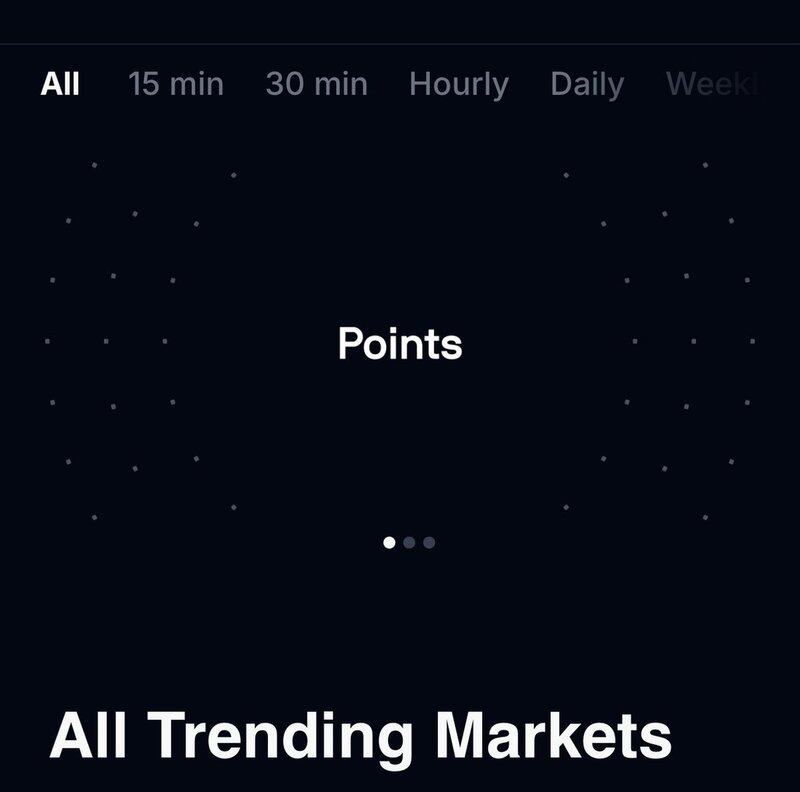Viewport: 800px width, 792px height.
Task: Show Hourly markets
Action: pos(458,84)
